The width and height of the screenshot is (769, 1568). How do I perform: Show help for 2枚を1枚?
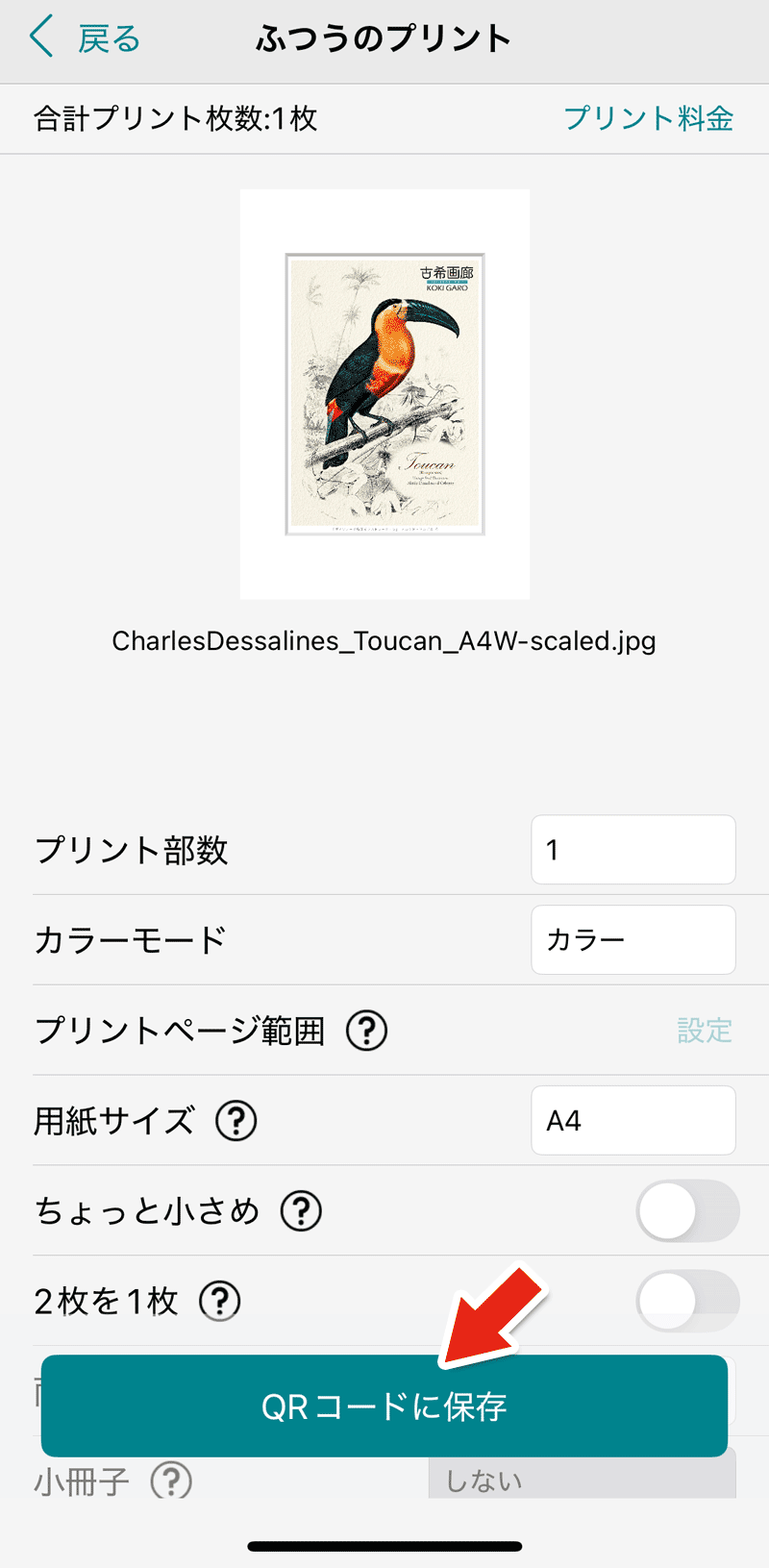(219, 1302)
